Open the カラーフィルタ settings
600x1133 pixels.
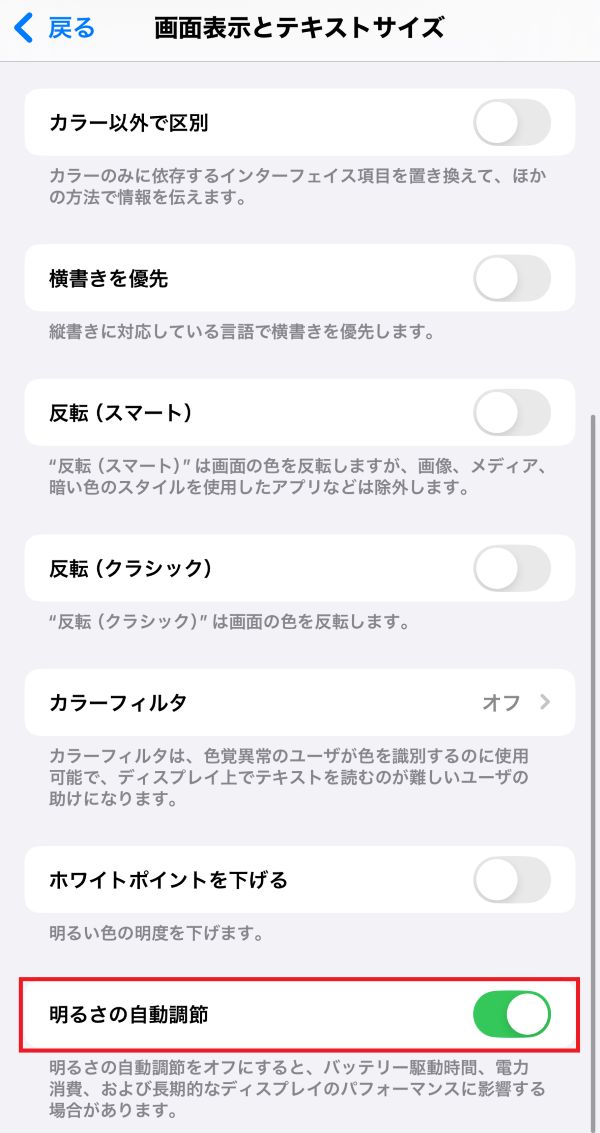300,702
